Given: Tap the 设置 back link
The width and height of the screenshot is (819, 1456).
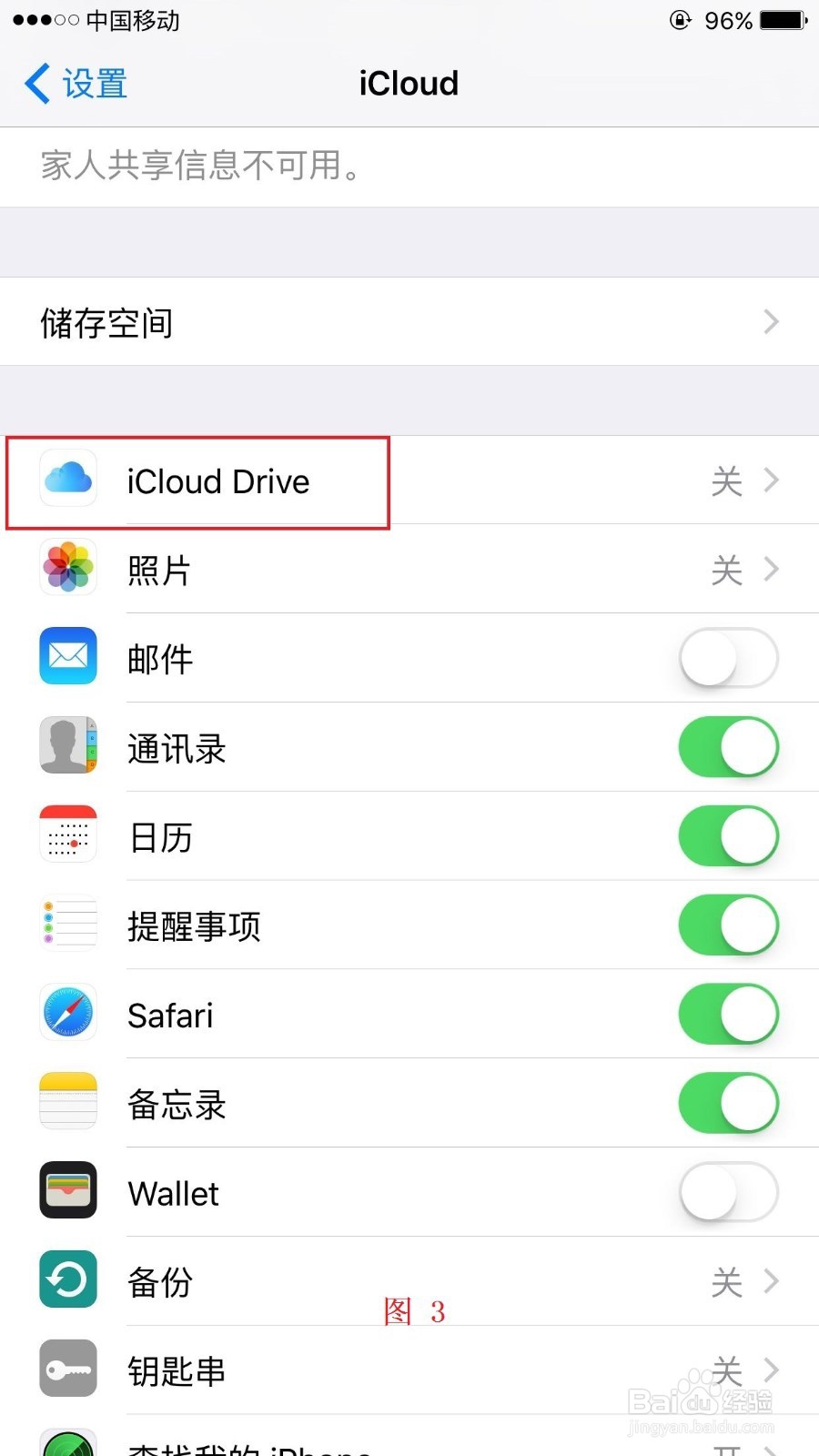Looking at the screenshot, I should point(73,83).
